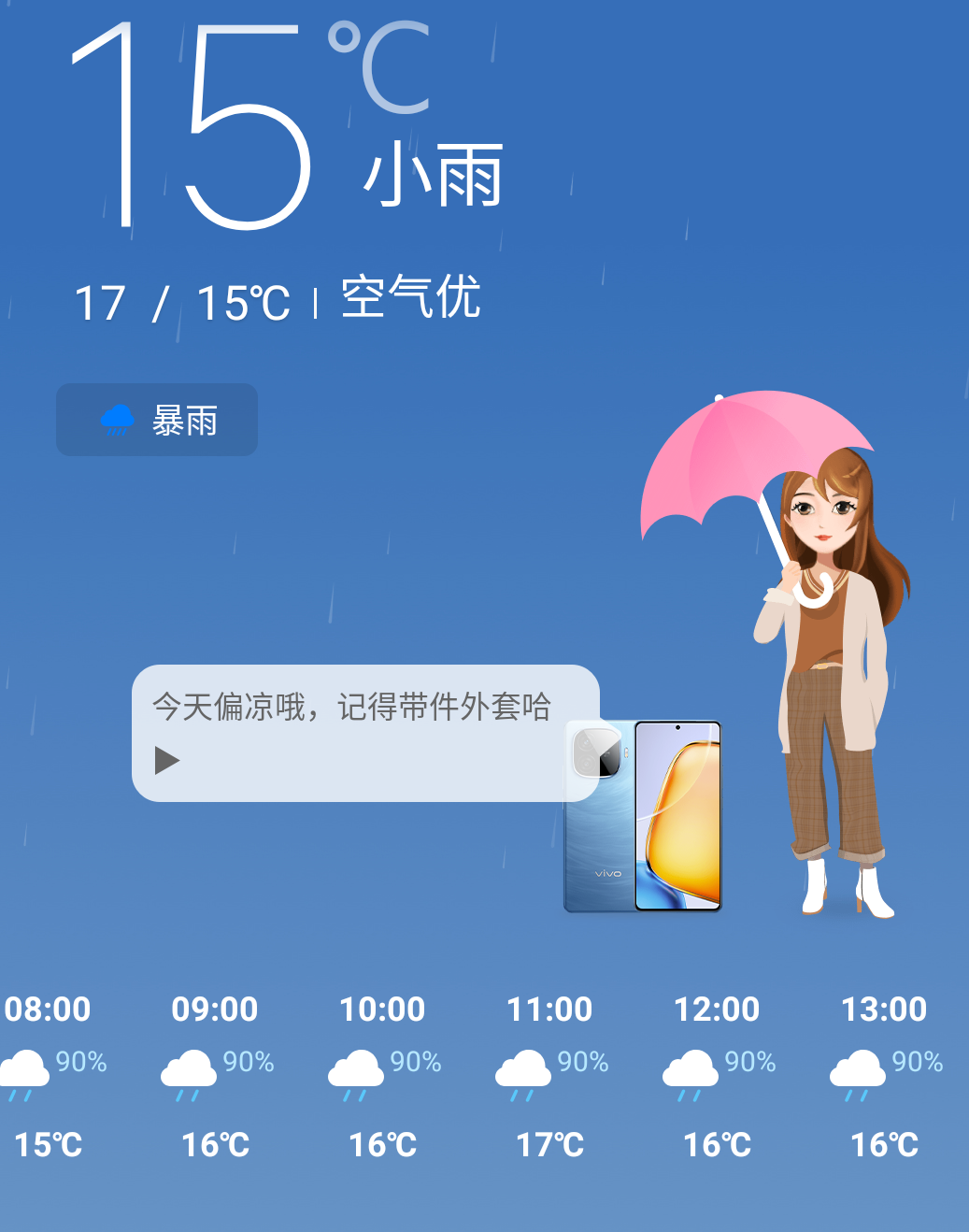The image size is (969, 1232).
Task: View the 空气优 air quality details
Action: pyautogui.click(x=411, y=299)
